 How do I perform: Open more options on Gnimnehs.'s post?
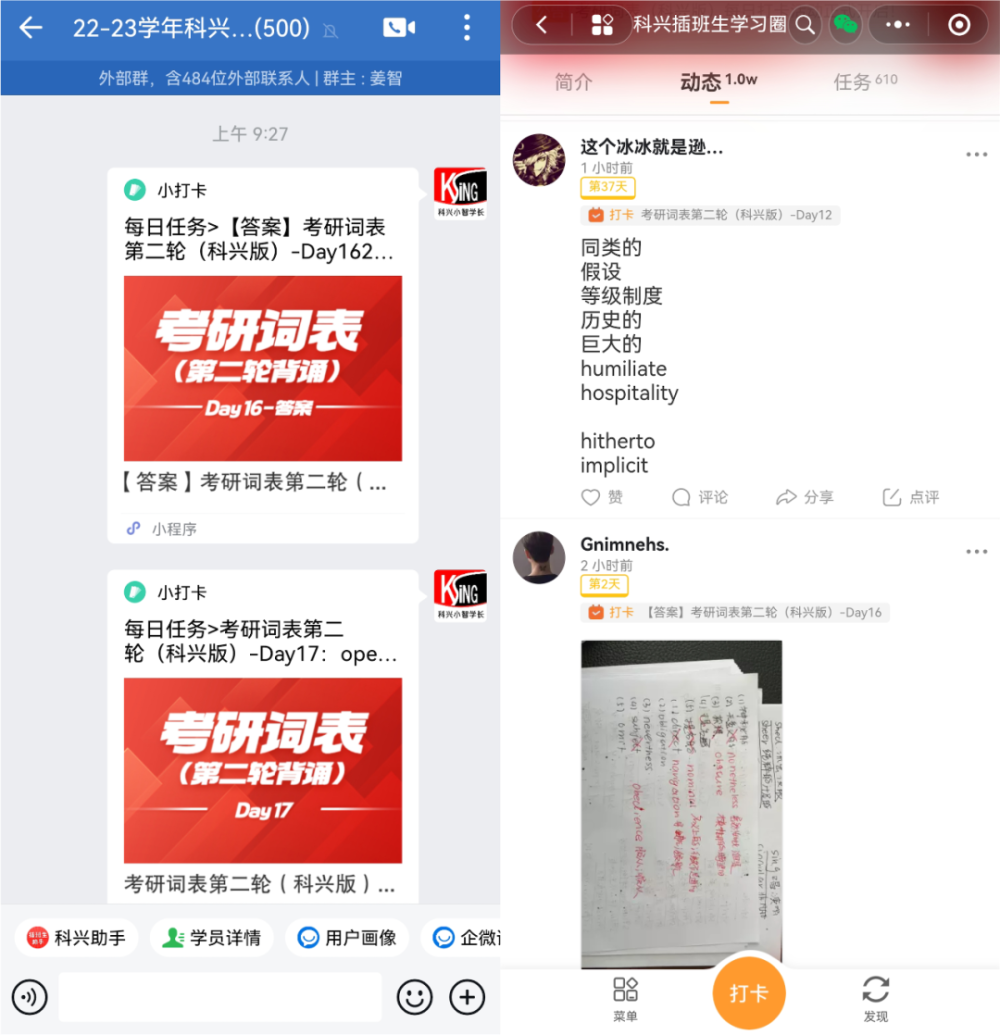976,551
